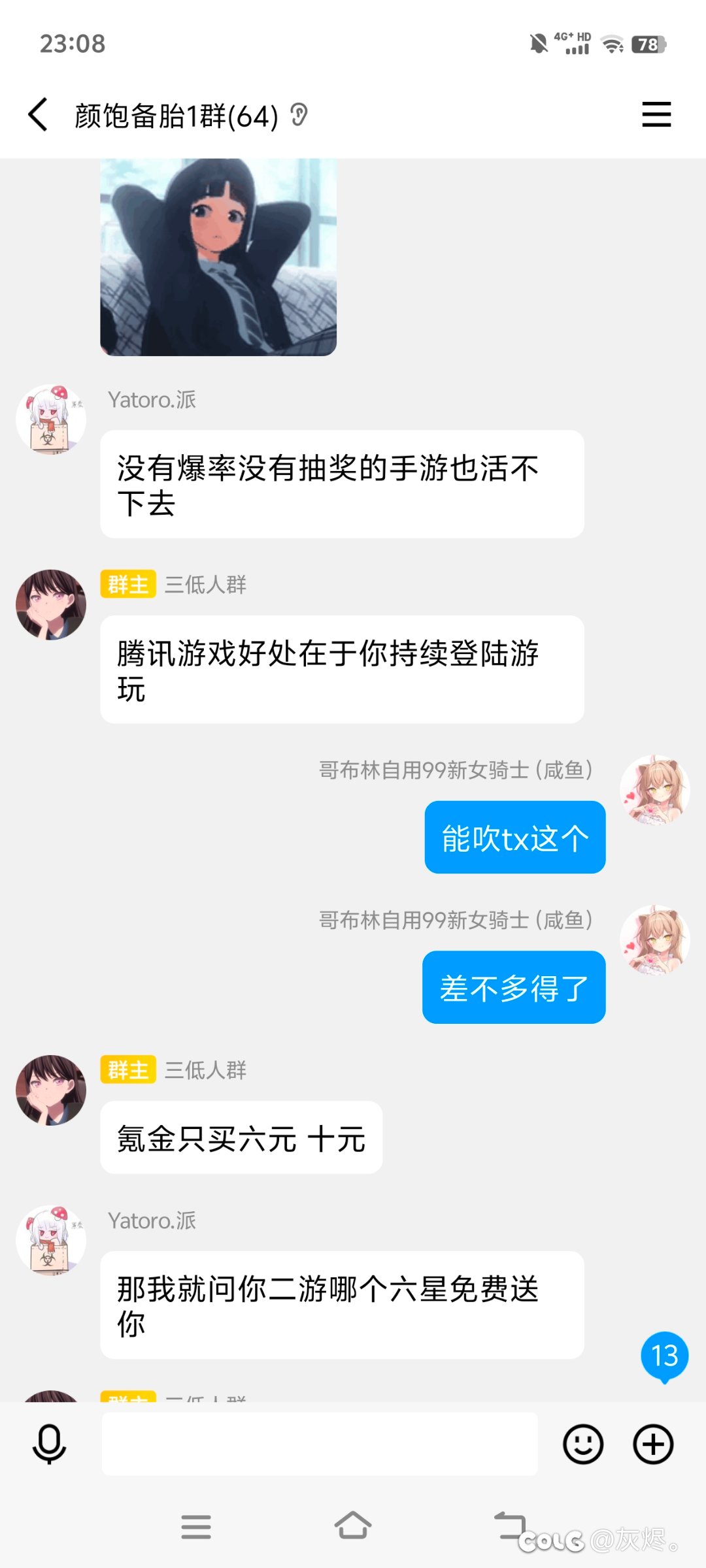Open the group chat menu icon
Viewport: 706px width, 1568px height.
coord(656,115)
